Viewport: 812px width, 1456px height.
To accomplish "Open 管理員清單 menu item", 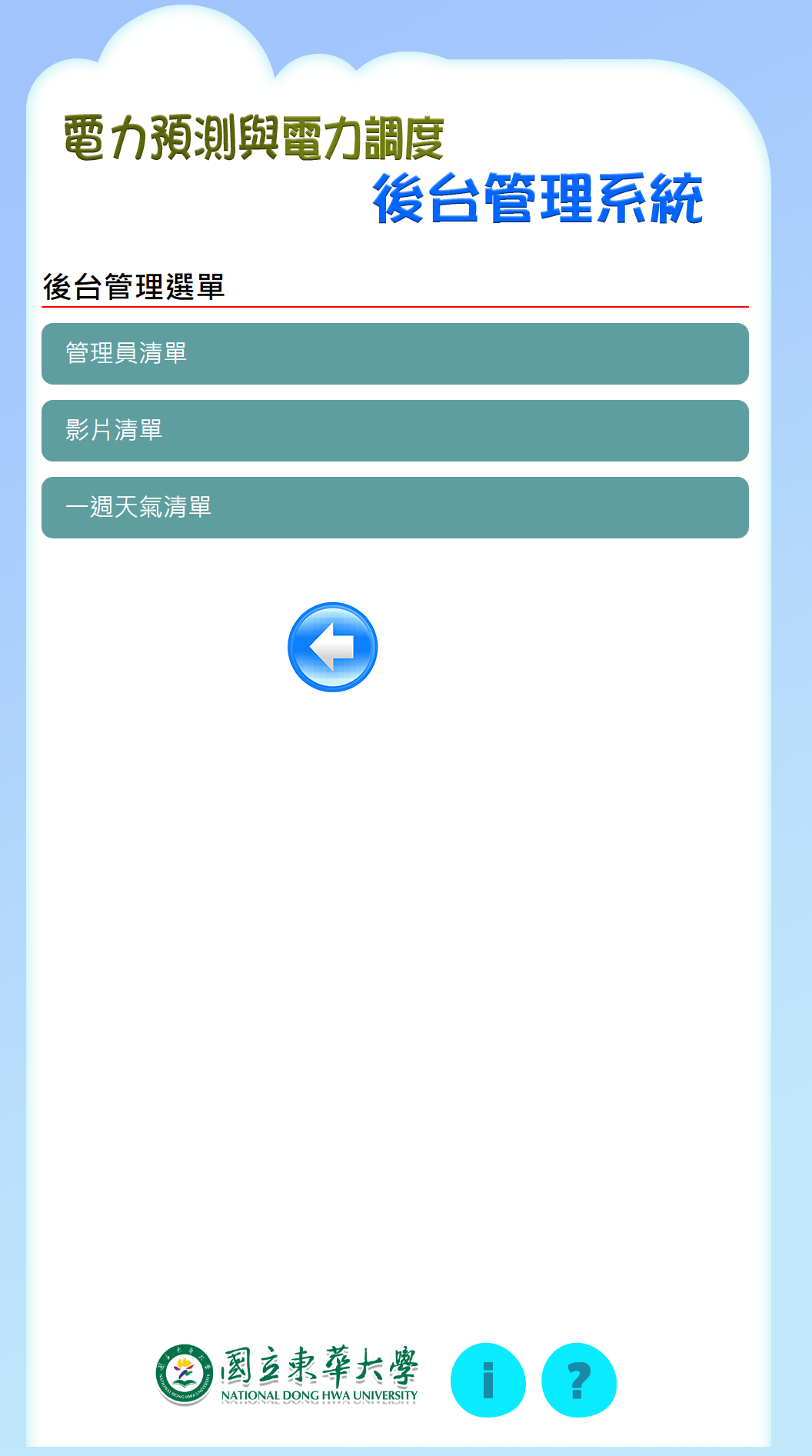I will point(394,354).
